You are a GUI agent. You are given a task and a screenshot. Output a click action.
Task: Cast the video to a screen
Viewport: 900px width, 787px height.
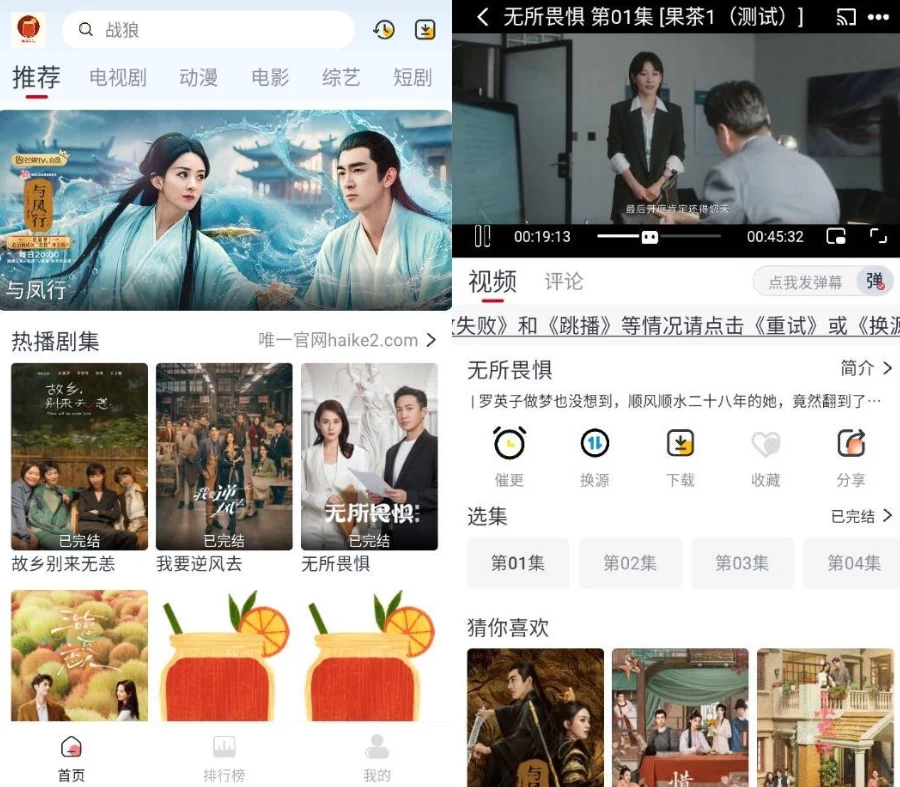tap(846, 16)
